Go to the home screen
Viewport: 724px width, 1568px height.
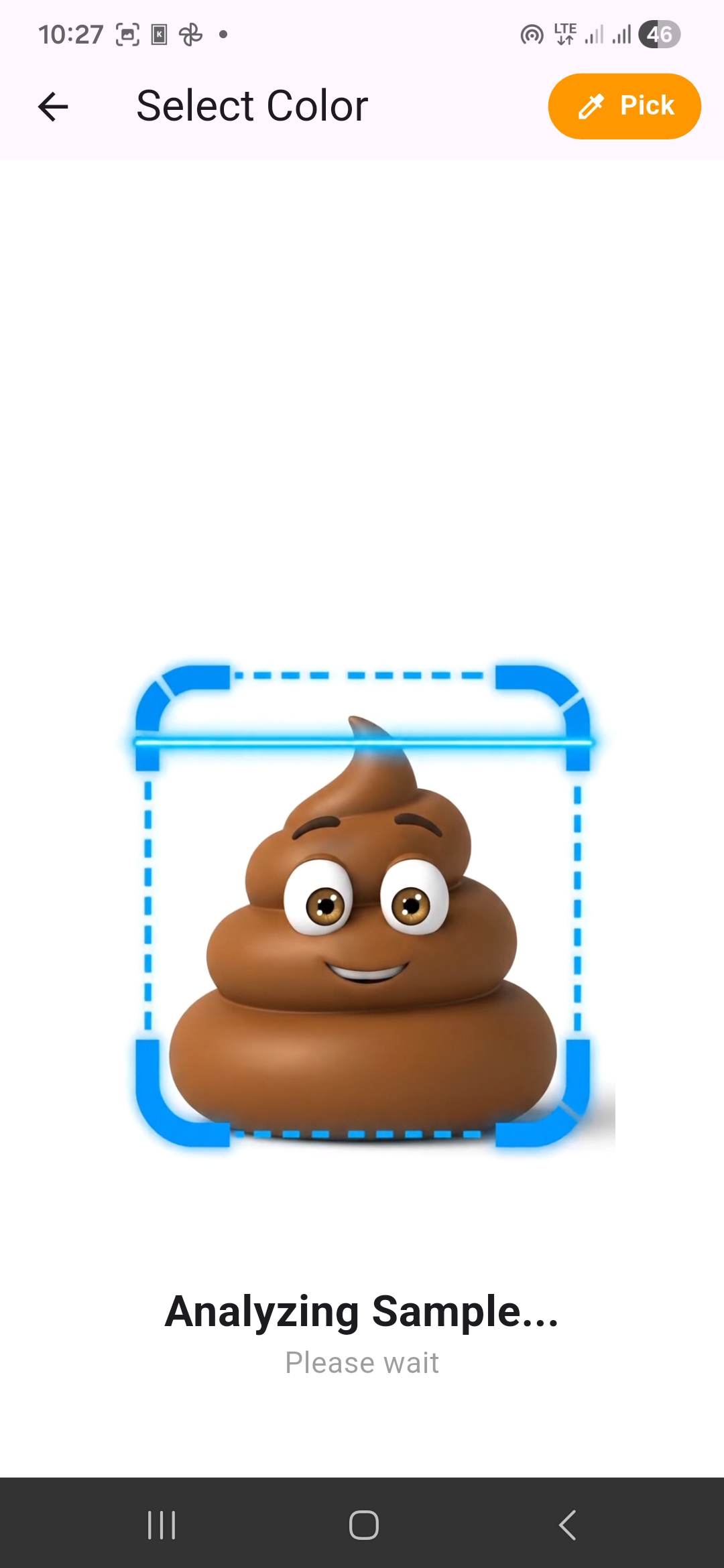point(363,1525)
